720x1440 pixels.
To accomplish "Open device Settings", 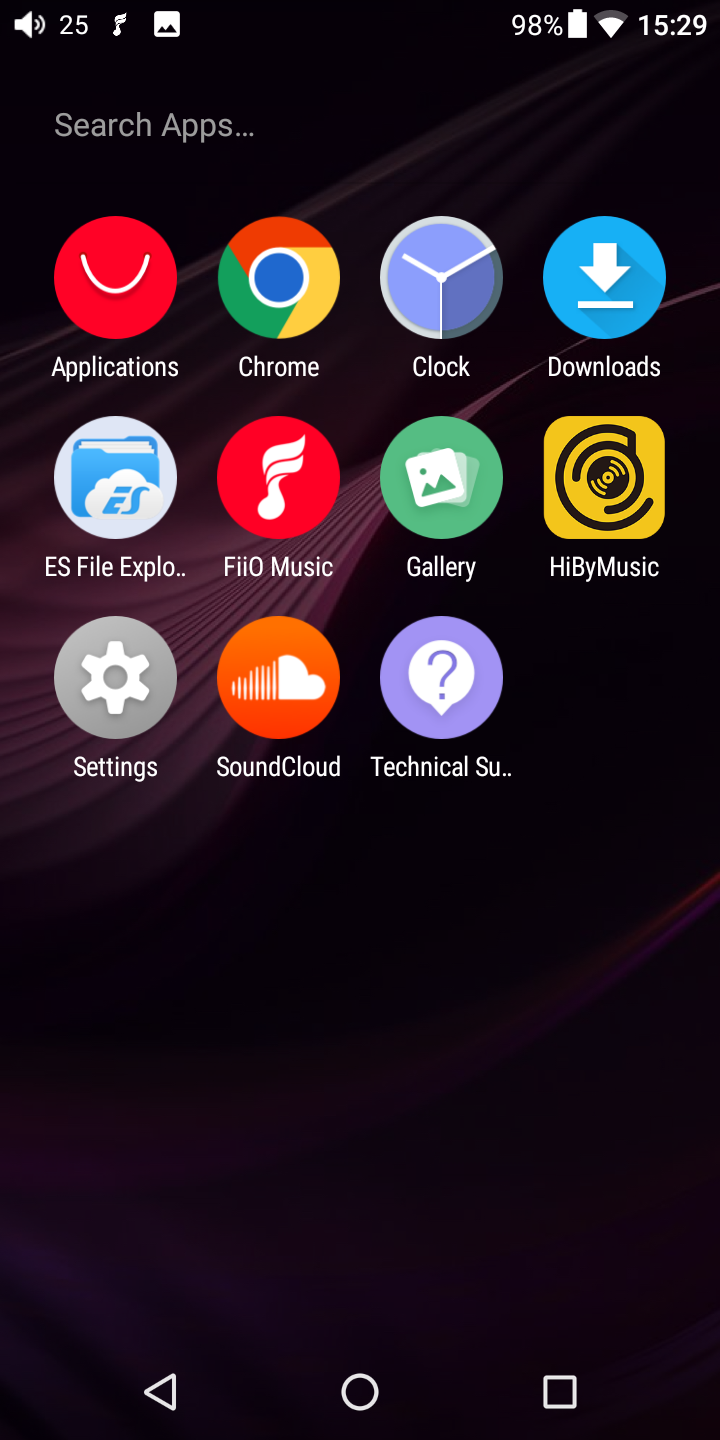I will point(115,678).
